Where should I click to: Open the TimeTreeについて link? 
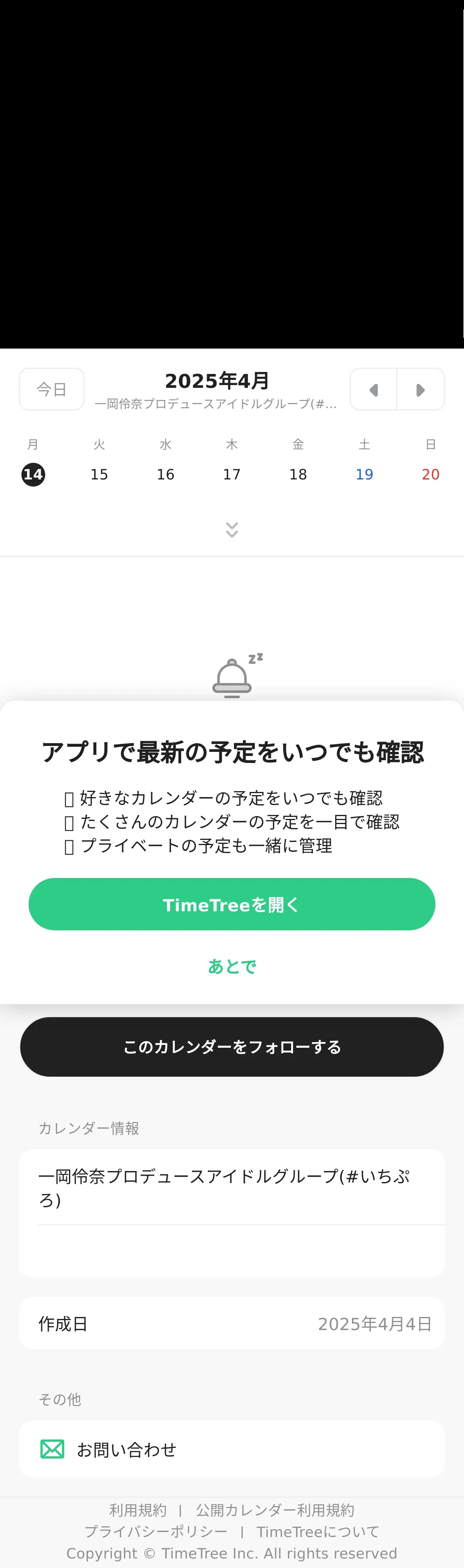[318, 1532]
